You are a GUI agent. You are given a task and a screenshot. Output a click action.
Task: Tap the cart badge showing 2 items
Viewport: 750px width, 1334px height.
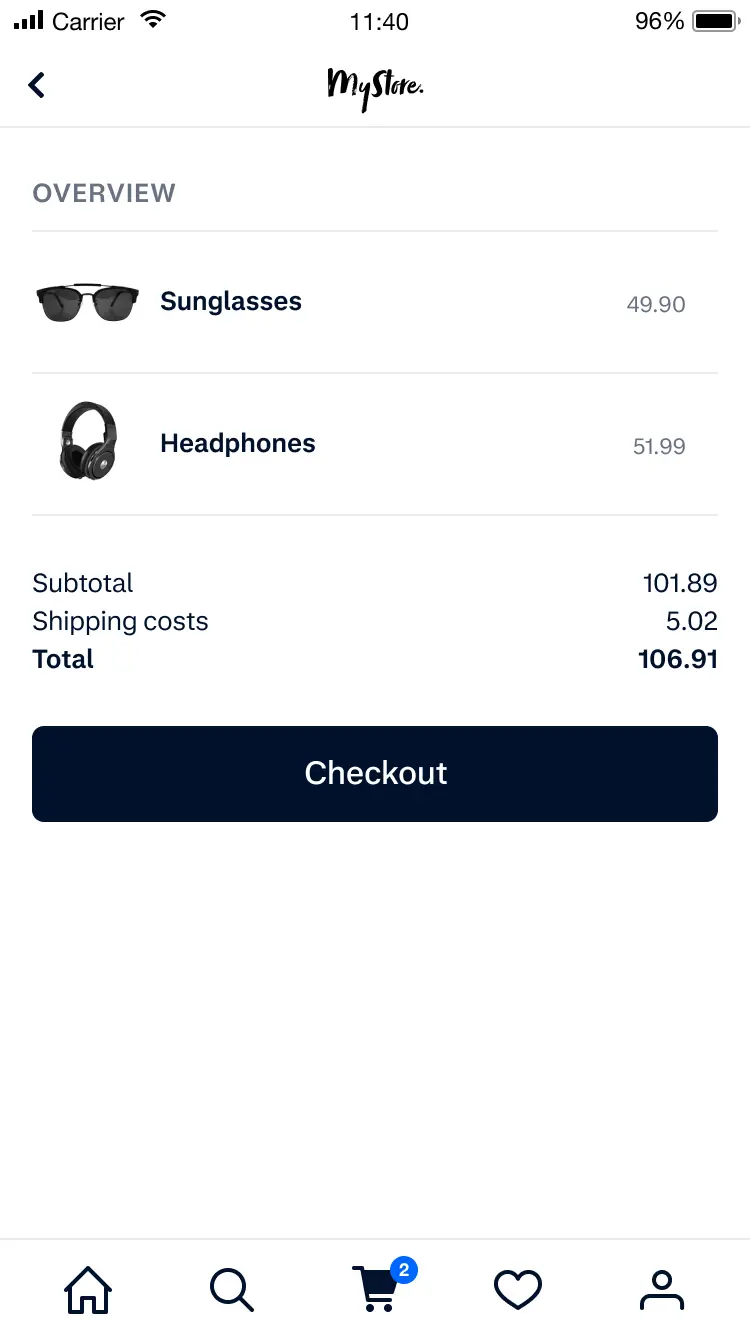(403, 1270)
